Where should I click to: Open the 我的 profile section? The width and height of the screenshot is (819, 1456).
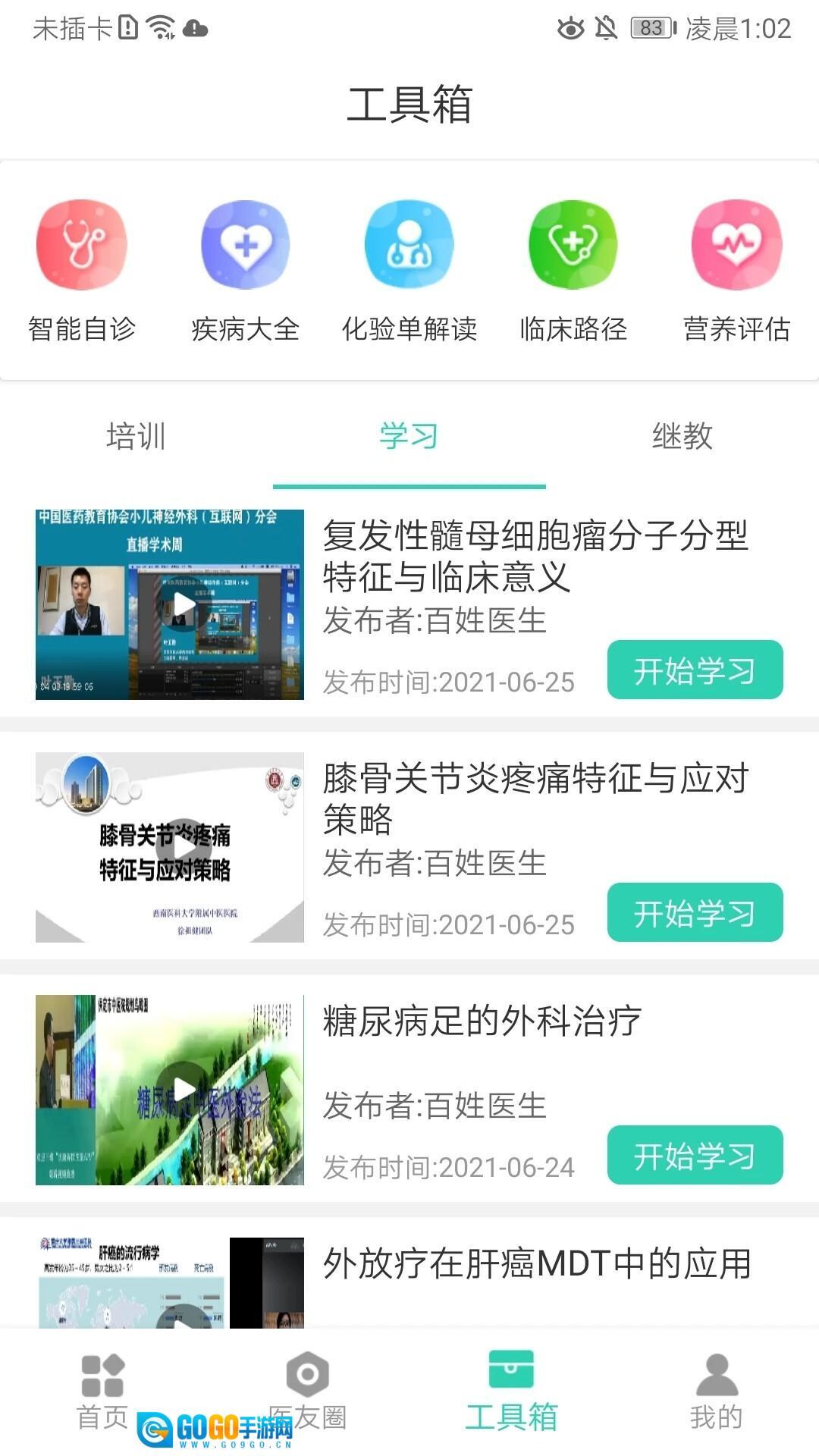(714, 1395)
